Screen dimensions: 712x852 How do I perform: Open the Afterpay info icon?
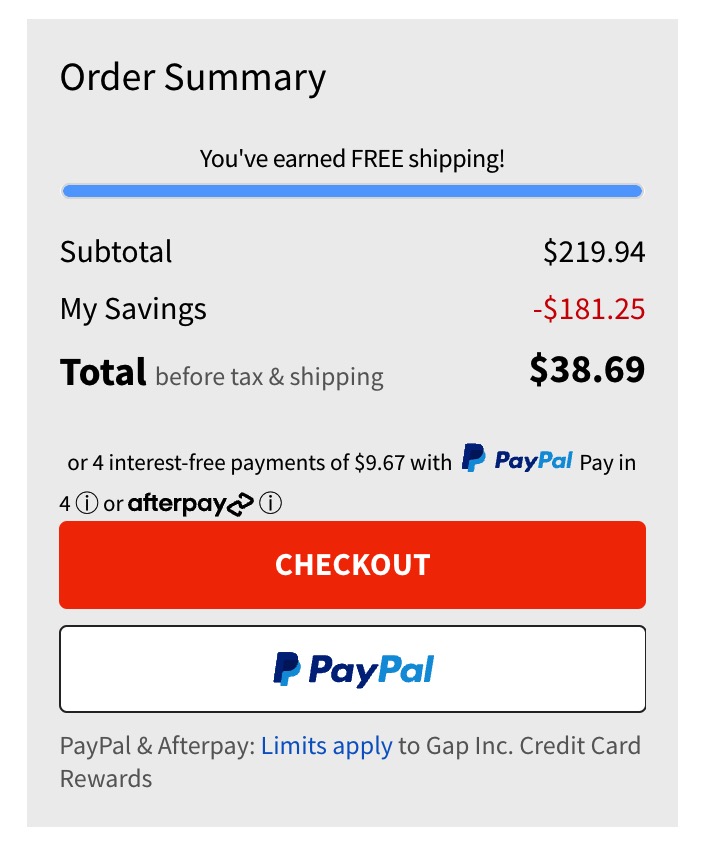click(x=270, y=503)
